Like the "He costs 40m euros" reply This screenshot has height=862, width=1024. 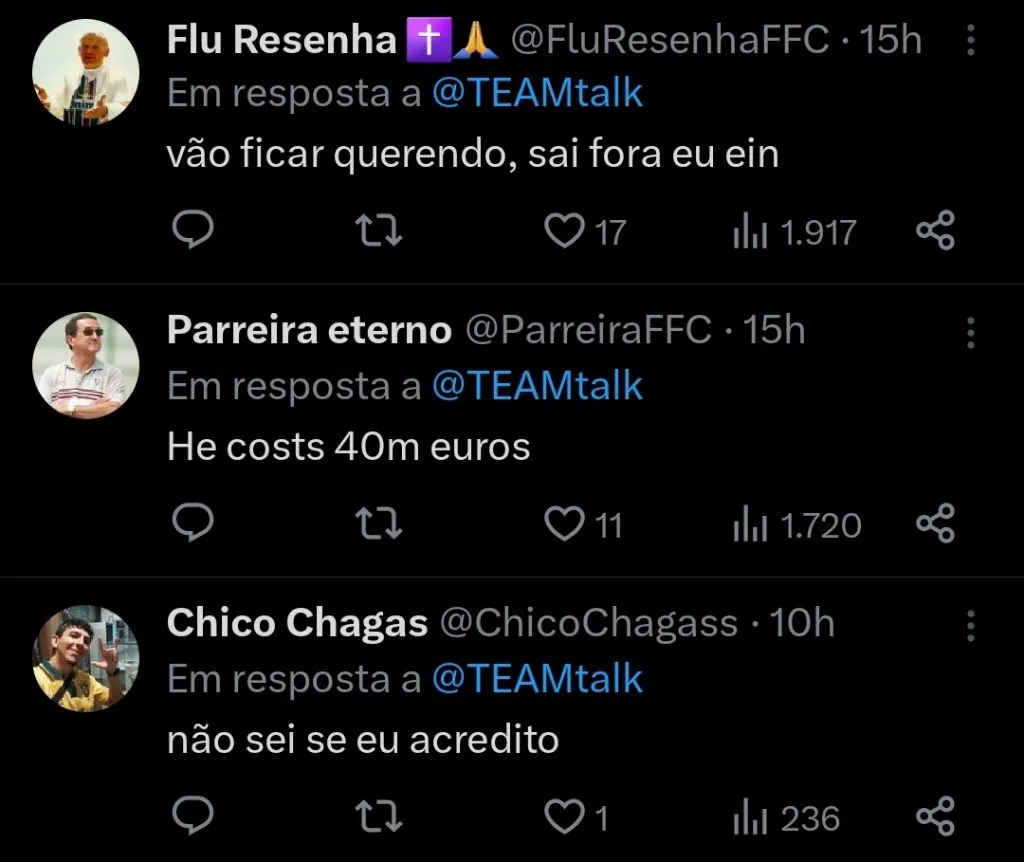(x=564, y=524)
